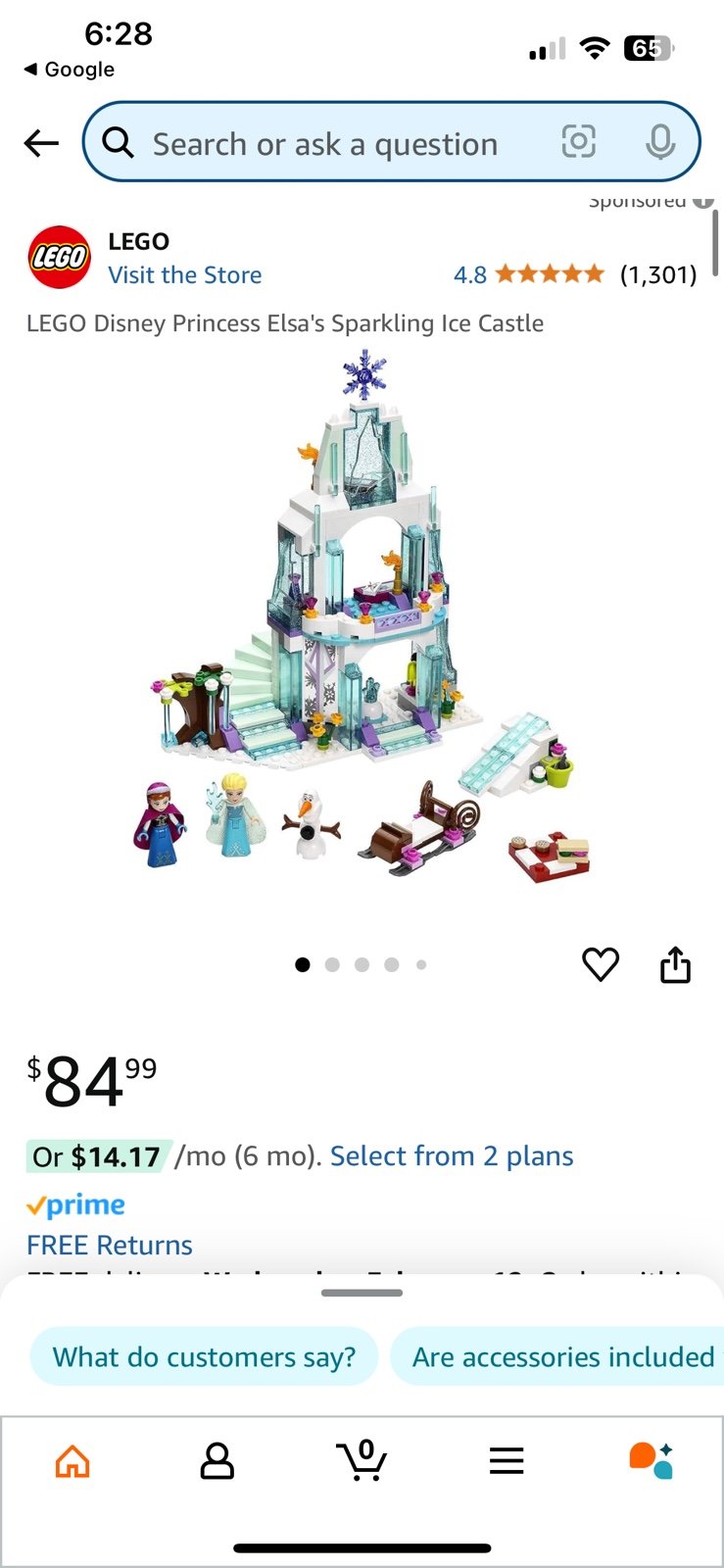Start voice search with the microphone

[x=660, y=143]
